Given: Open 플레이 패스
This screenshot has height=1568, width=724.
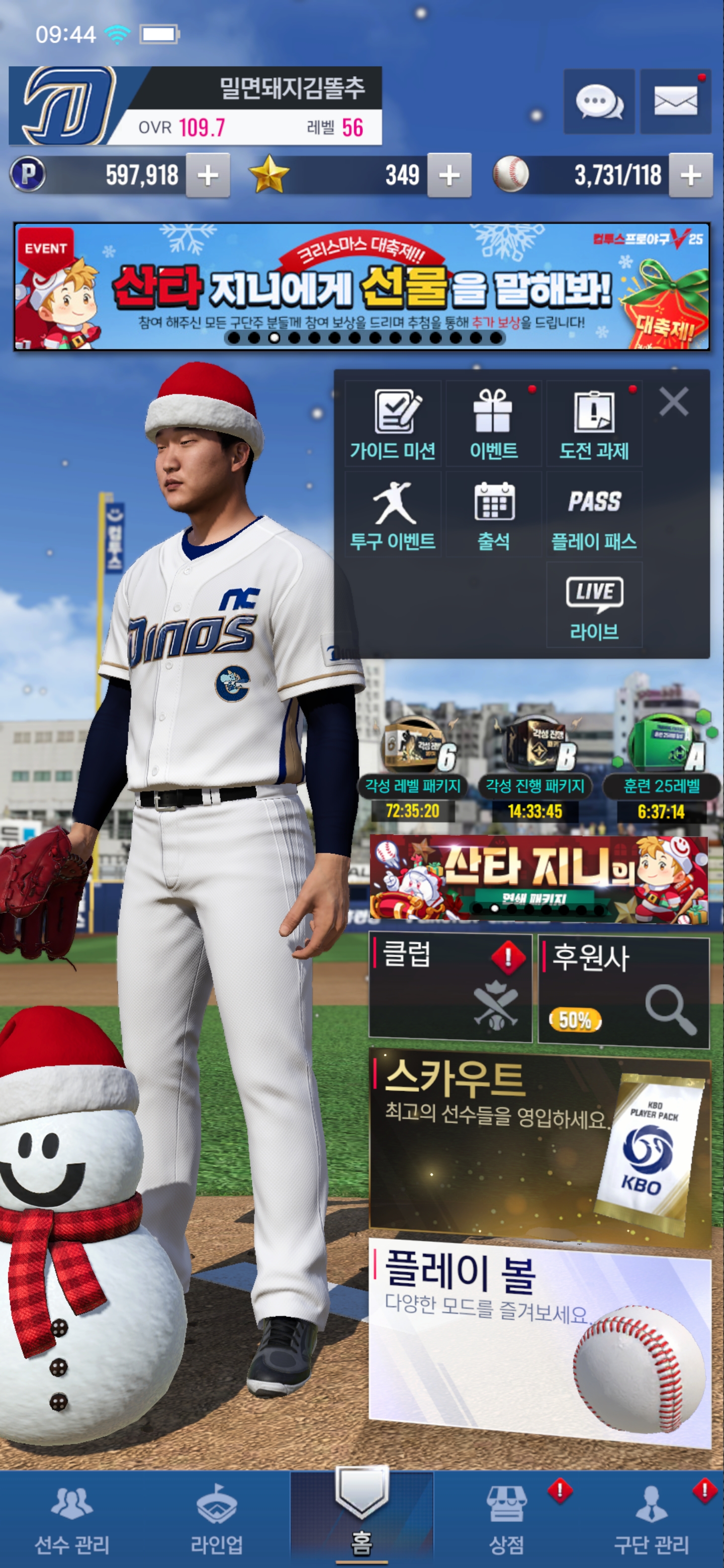Looking at the screenshot, I should click(x=594, y=515).
